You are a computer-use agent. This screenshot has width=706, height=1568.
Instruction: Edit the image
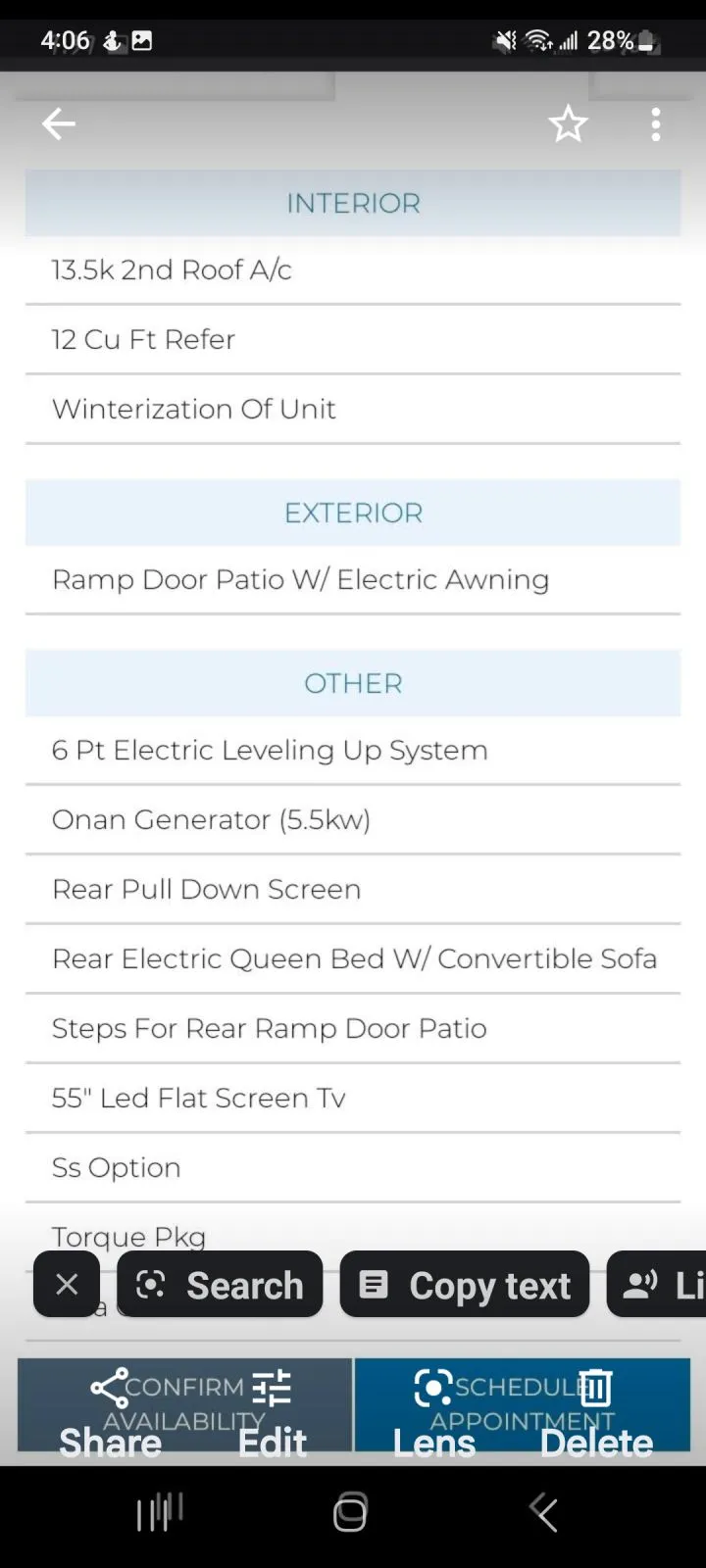[272, 1413]
